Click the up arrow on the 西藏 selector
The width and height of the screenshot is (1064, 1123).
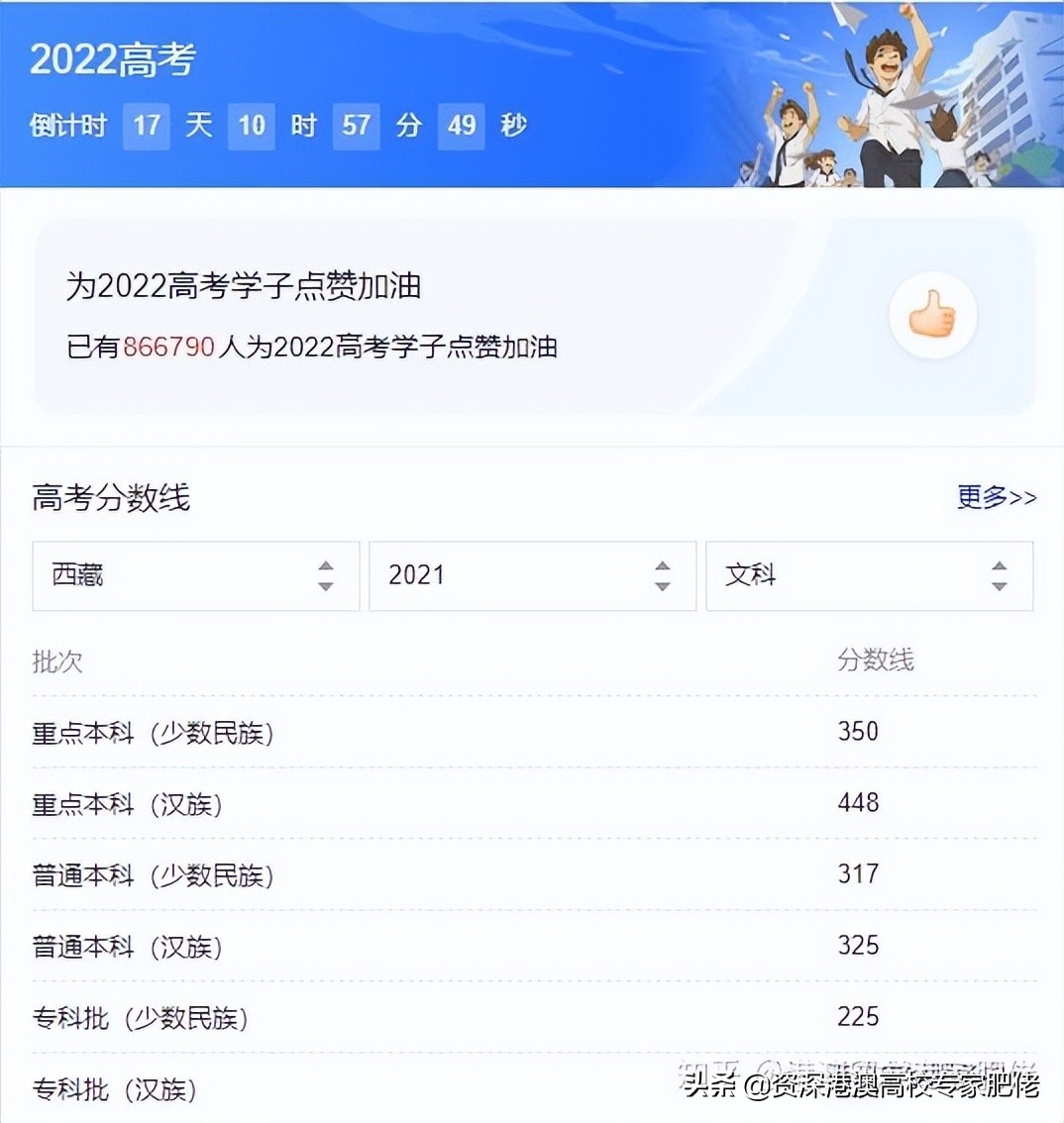[x=327, y=565]
